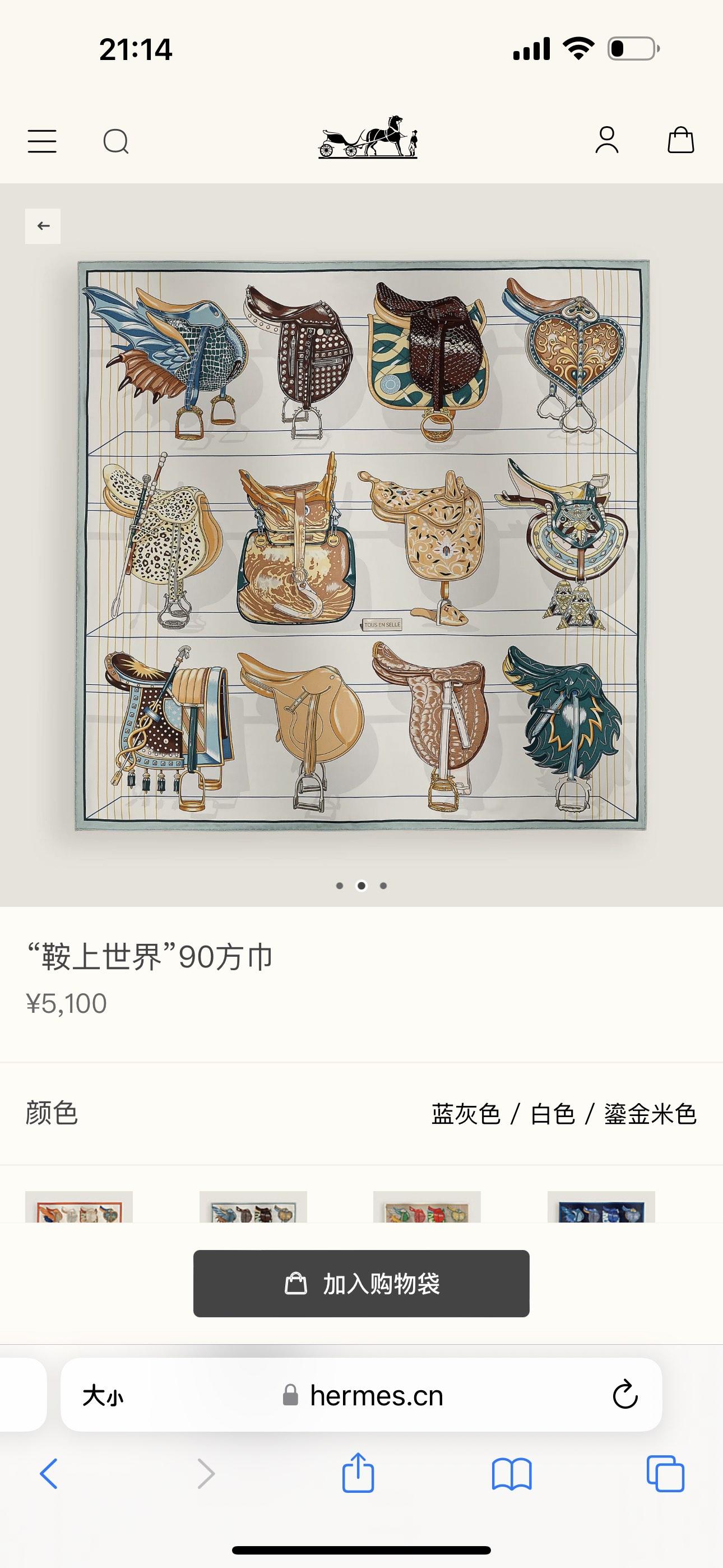Viewport: 723px width, 1568px height.
Task: Tap the back arrow on product image
Action: click(43, 226)
